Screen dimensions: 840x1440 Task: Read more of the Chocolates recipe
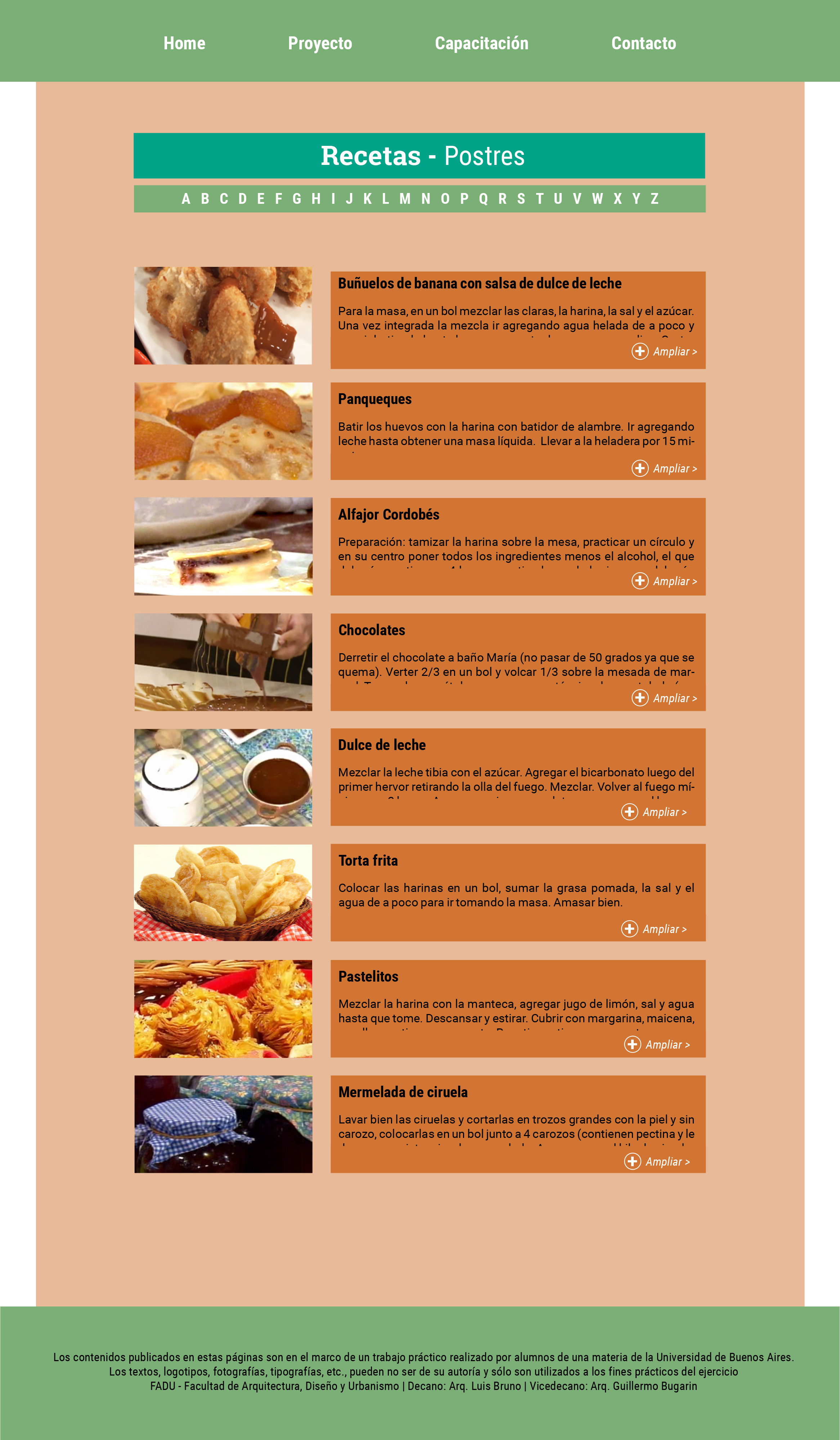click(664, 698)
